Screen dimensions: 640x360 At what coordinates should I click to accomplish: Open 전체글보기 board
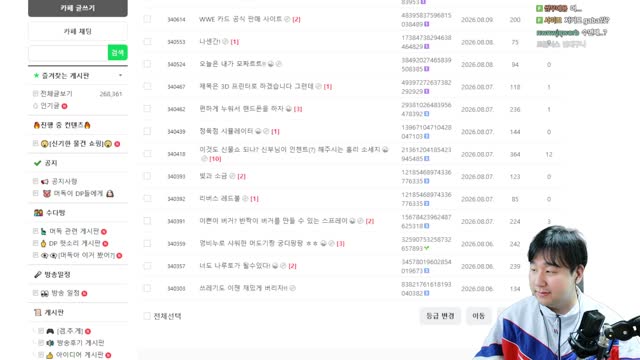56,94
